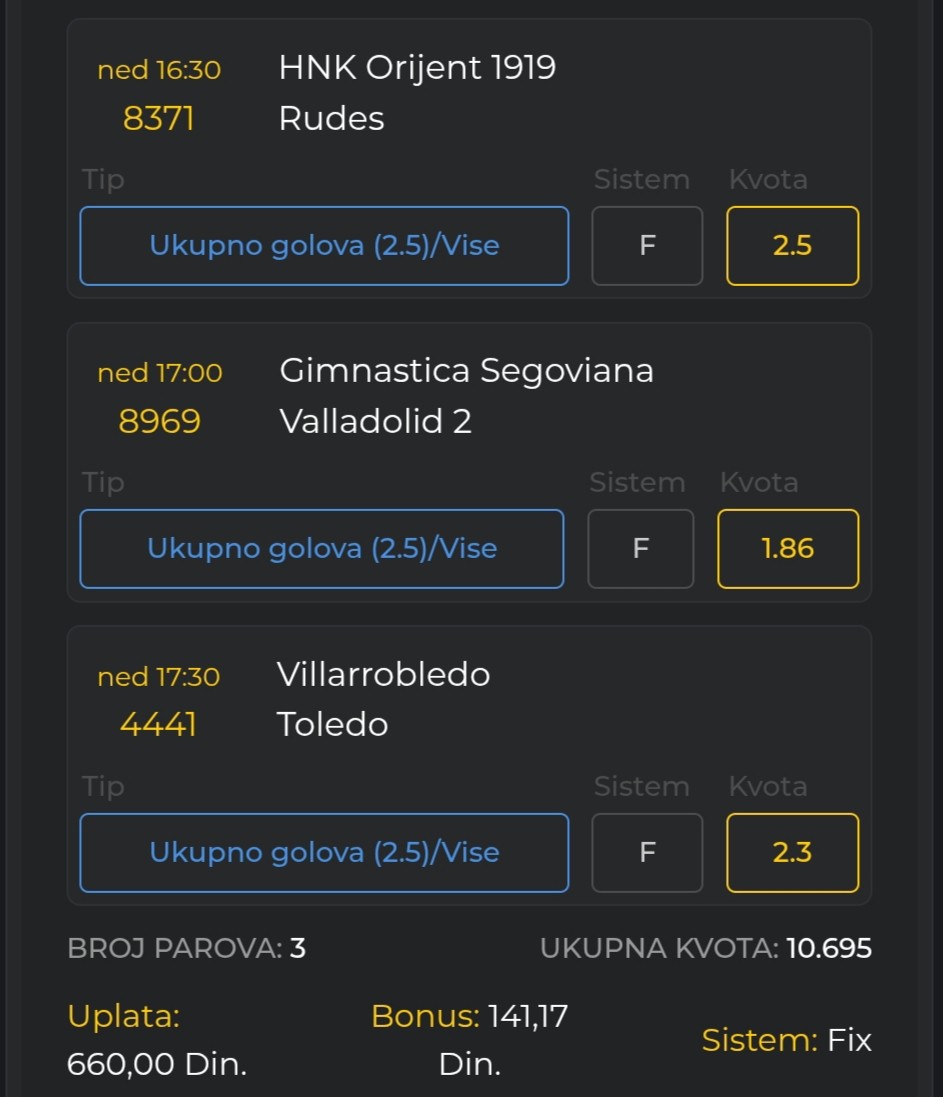Viewport: 943px width, 1097px height.
Task: Open the tip selector for HNK Orijent 1919 vs Rudes
Action: point(324,246)
